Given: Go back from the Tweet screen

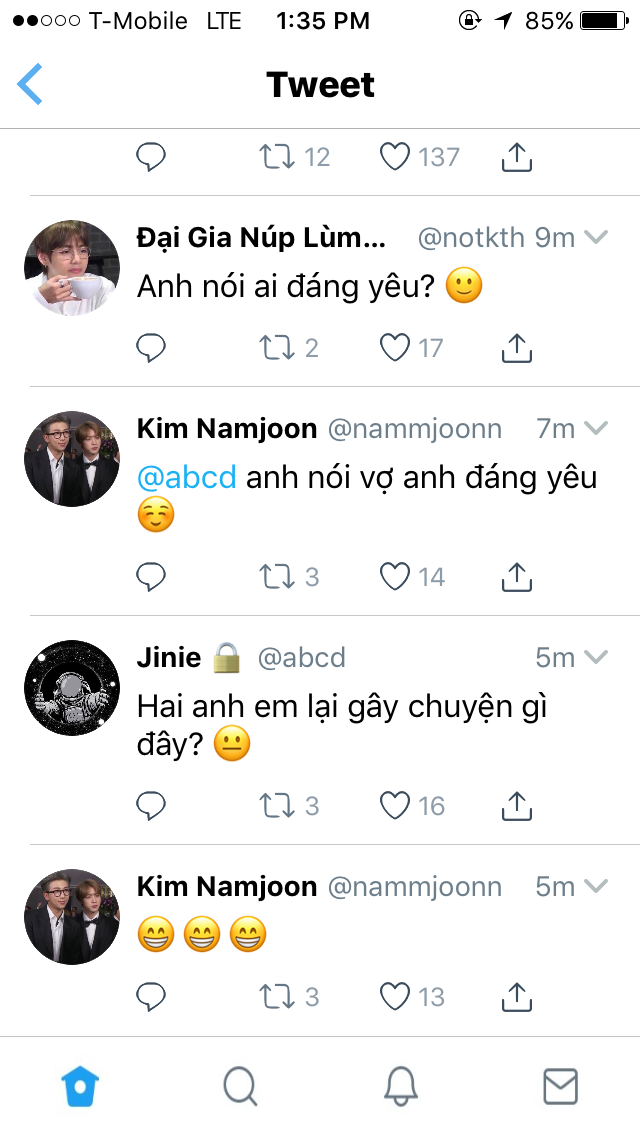Looking at the screenshot, I should [x=31, y=84].
